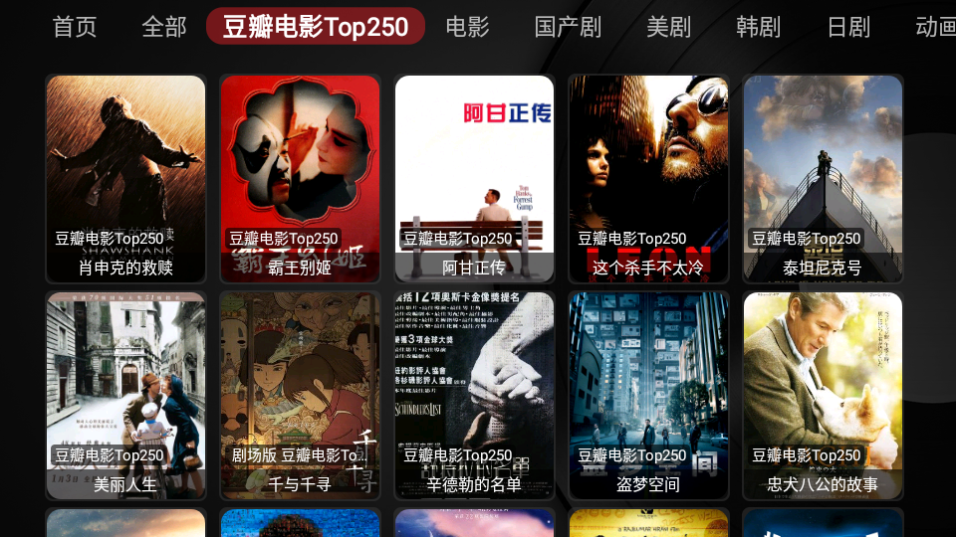Select the 盗梦空间 movie card
The height and width of the screenshot is (537, 956).
click(648, 395)
